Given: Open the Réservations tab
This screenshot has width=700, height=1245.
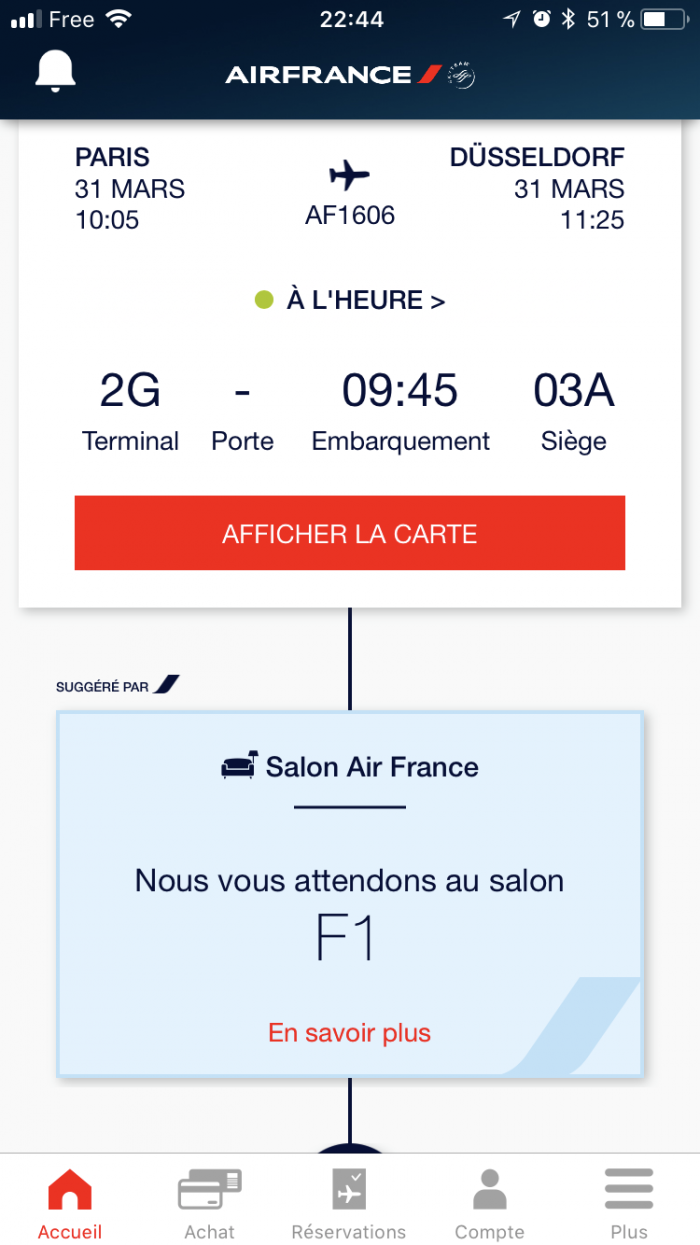Looking at the screenshot, I should pos(349,1205).
